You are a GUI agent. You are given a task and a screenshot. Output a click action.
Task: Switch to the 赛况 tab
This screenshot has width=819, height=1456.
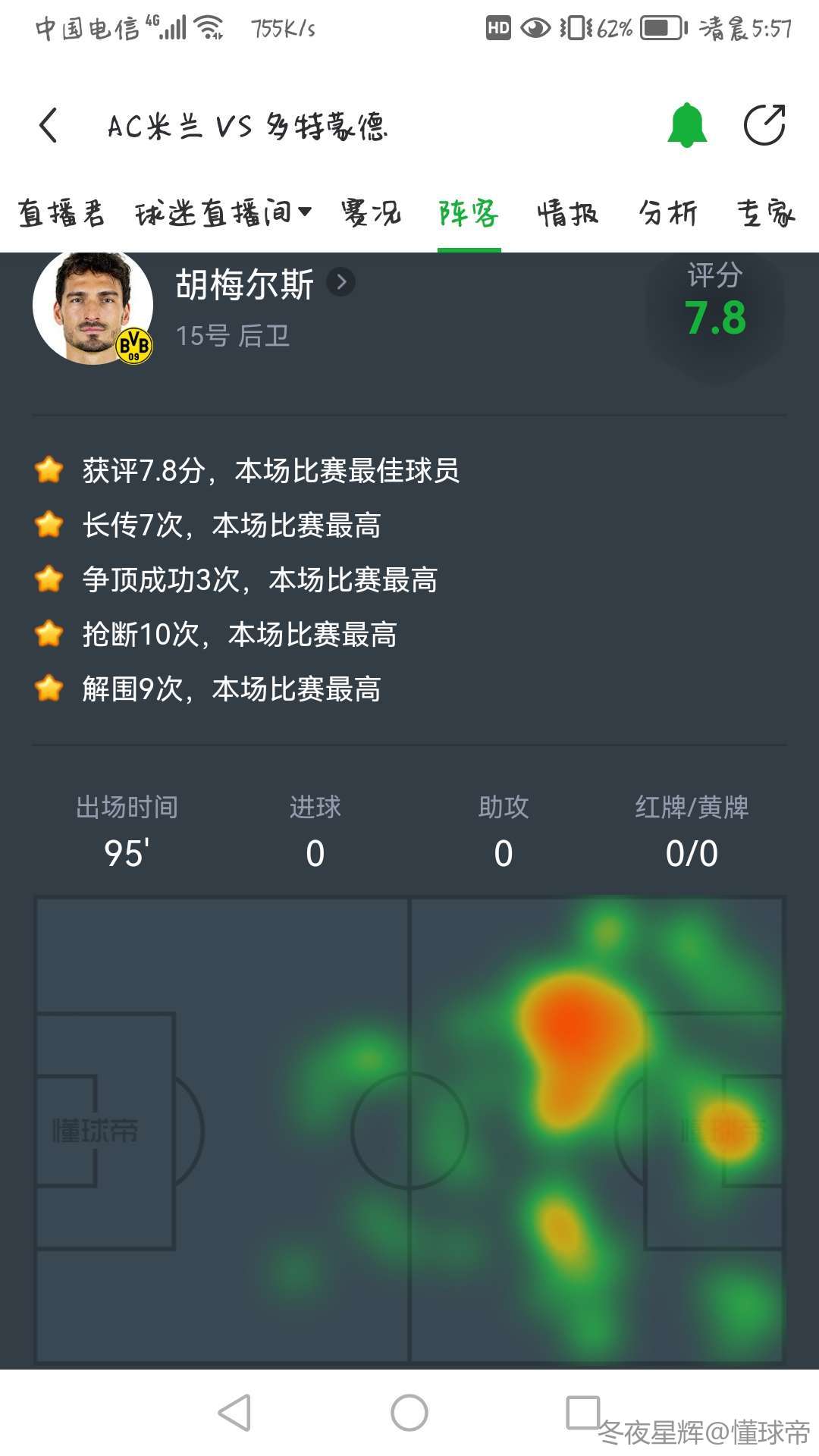click(x=371, y=213)
